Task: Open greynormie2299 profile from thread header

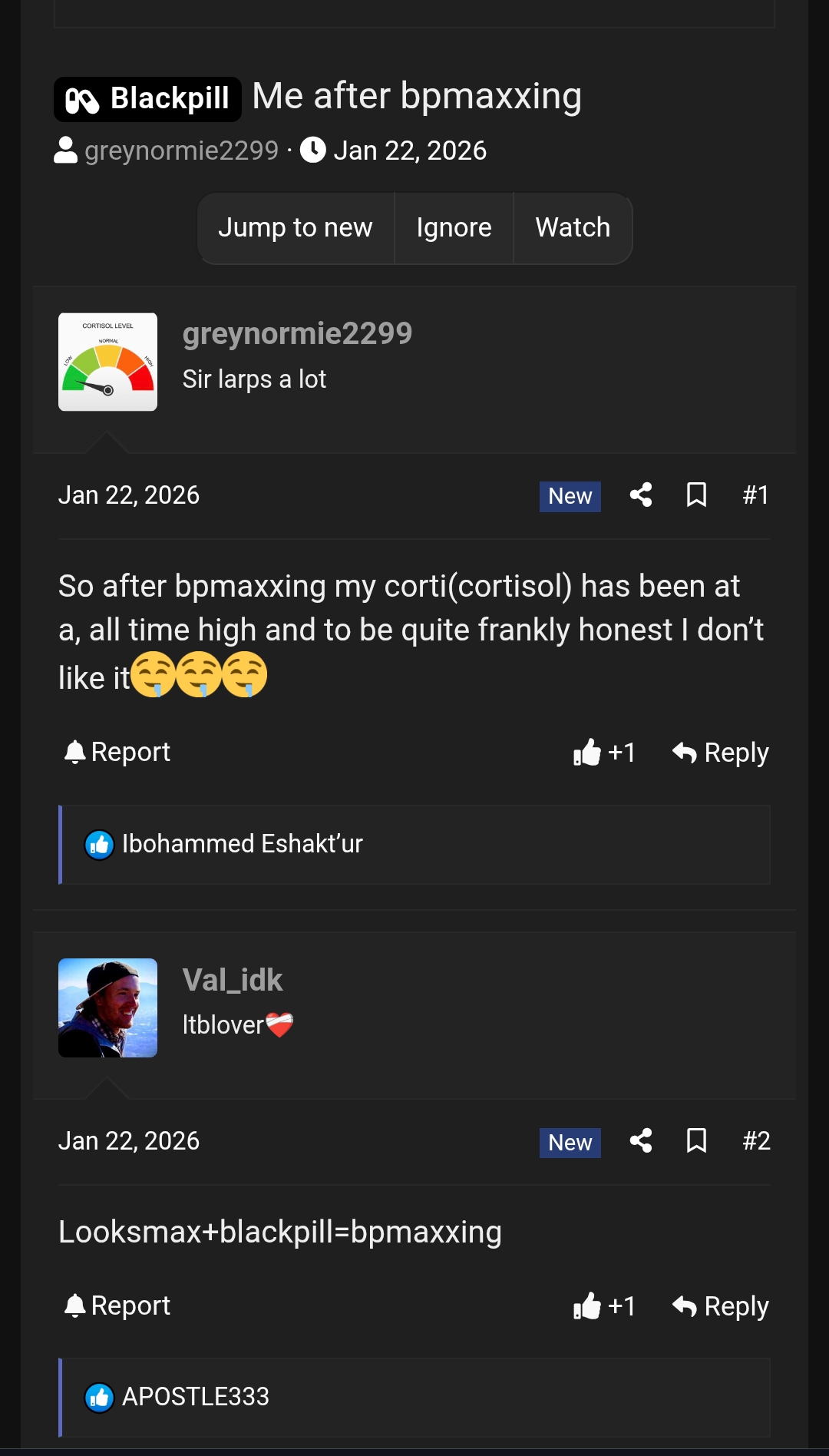Action: 181,151
